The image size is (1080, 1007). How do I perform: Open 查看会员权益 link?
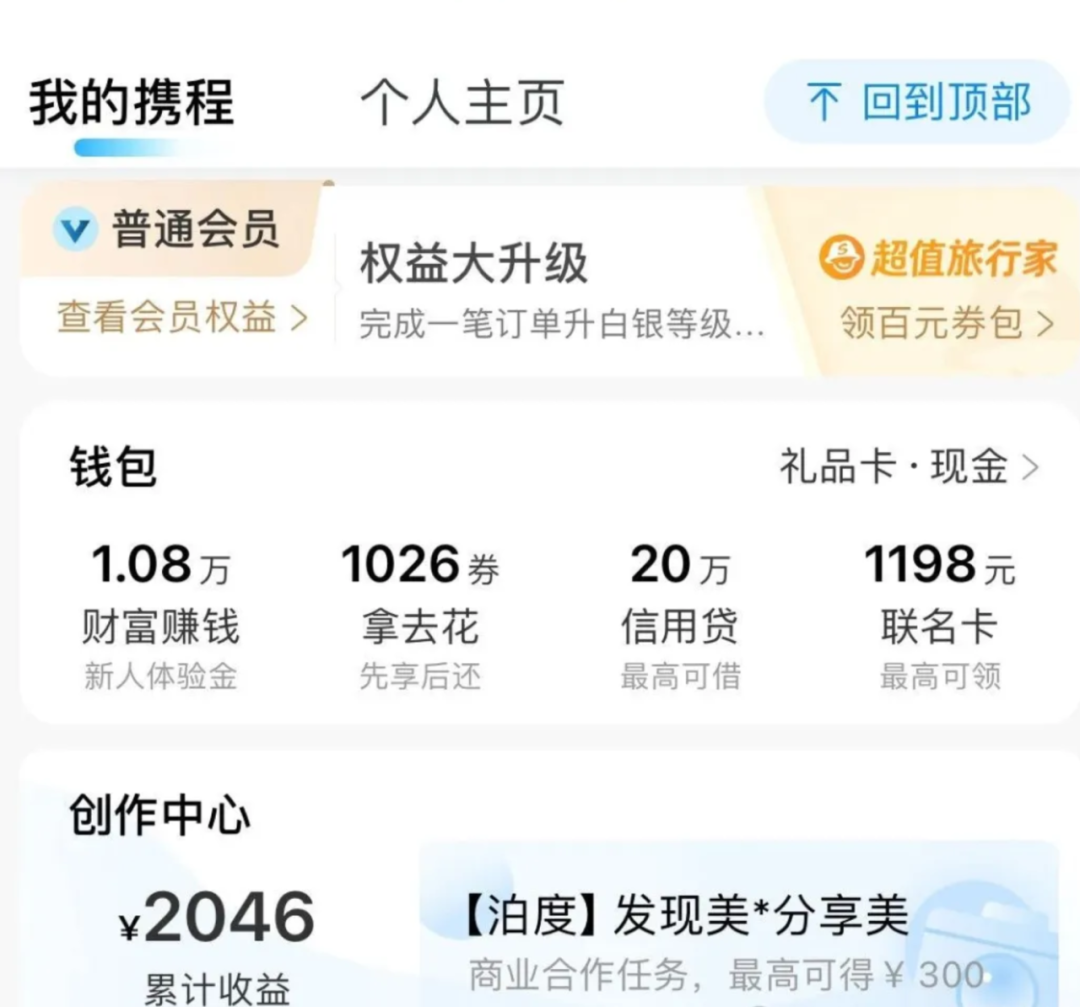pos(182,318)
